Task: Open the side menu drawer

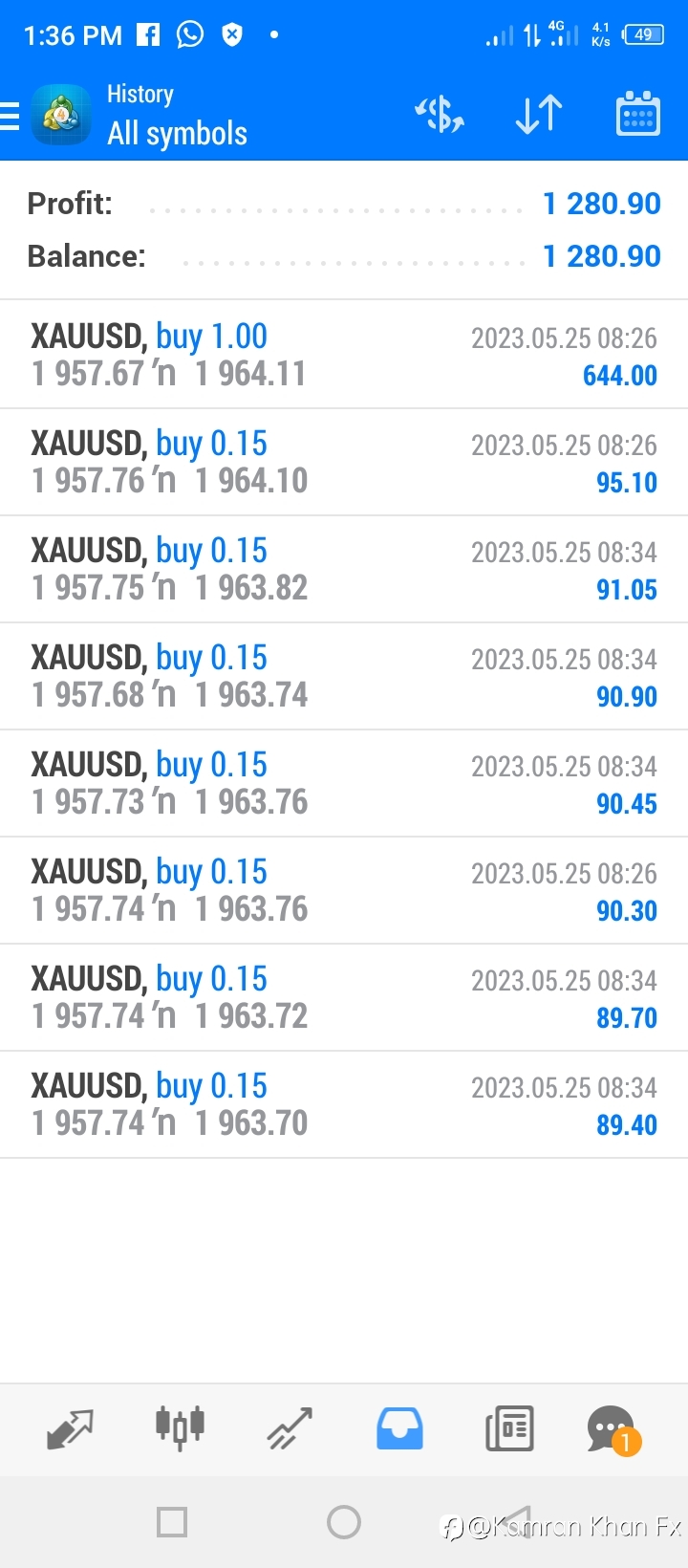Action: pyautogui.click(x=10, y=116)
